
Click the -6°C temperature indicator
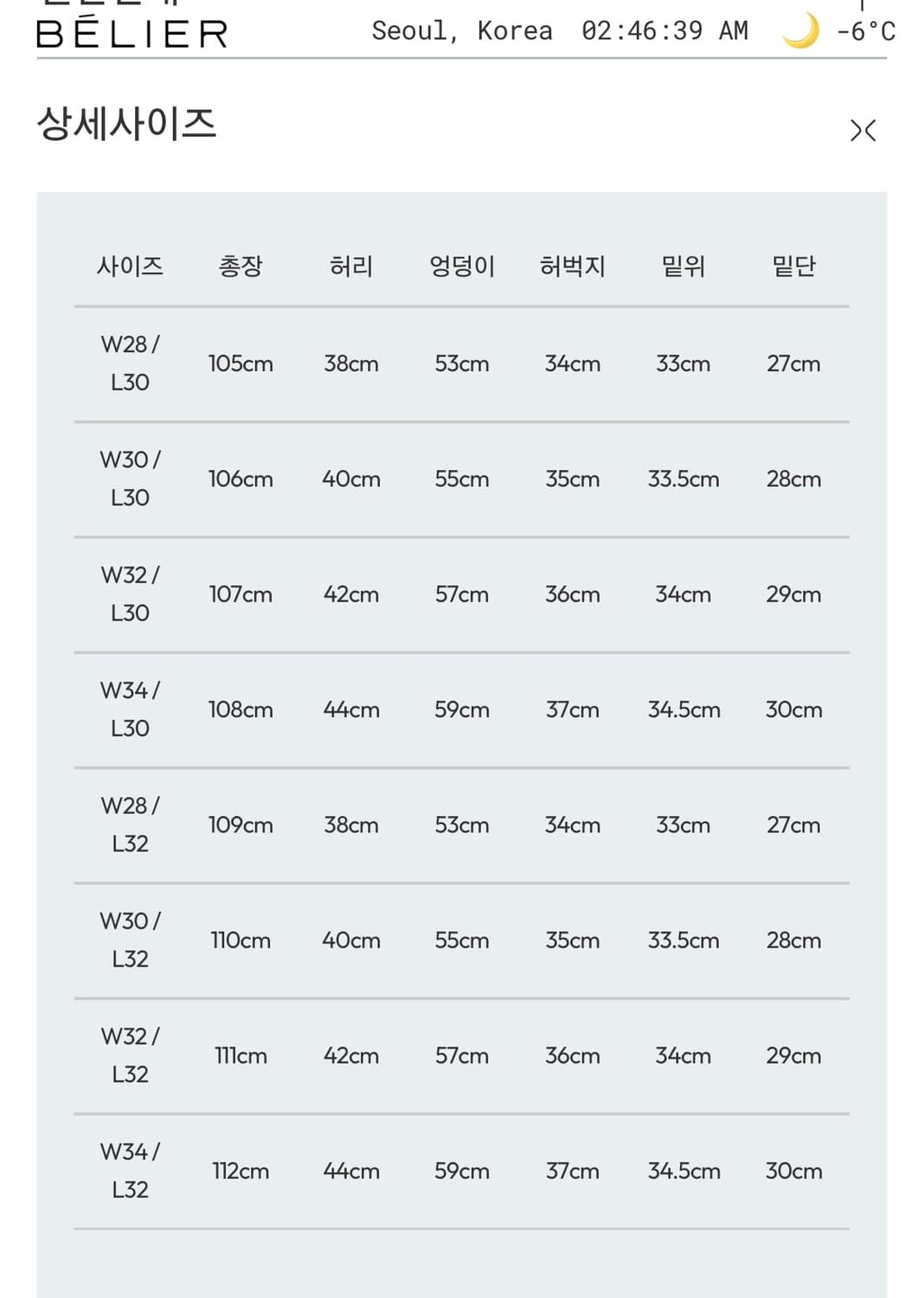[868, 29]
